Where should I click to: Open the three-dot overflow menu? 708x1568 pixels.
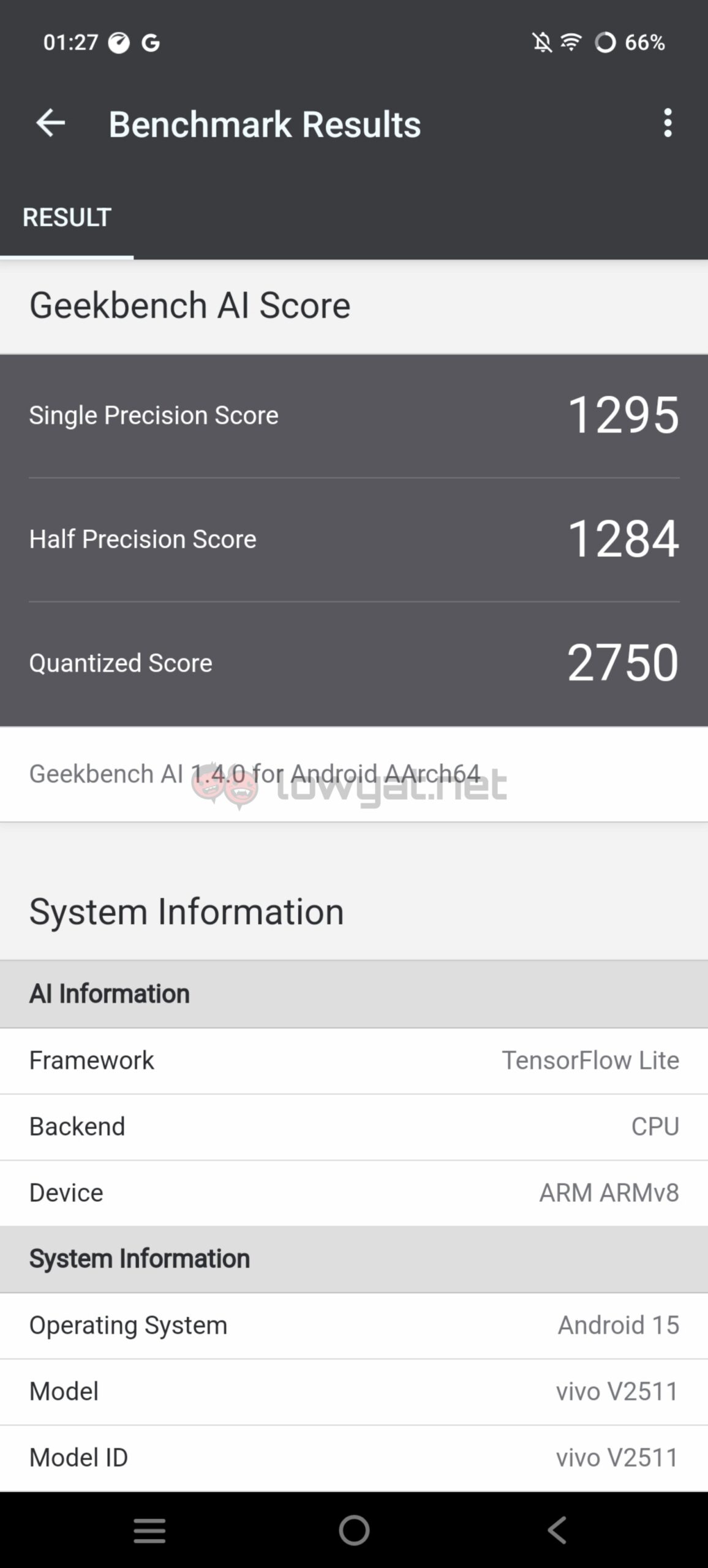tap(668, 123)
